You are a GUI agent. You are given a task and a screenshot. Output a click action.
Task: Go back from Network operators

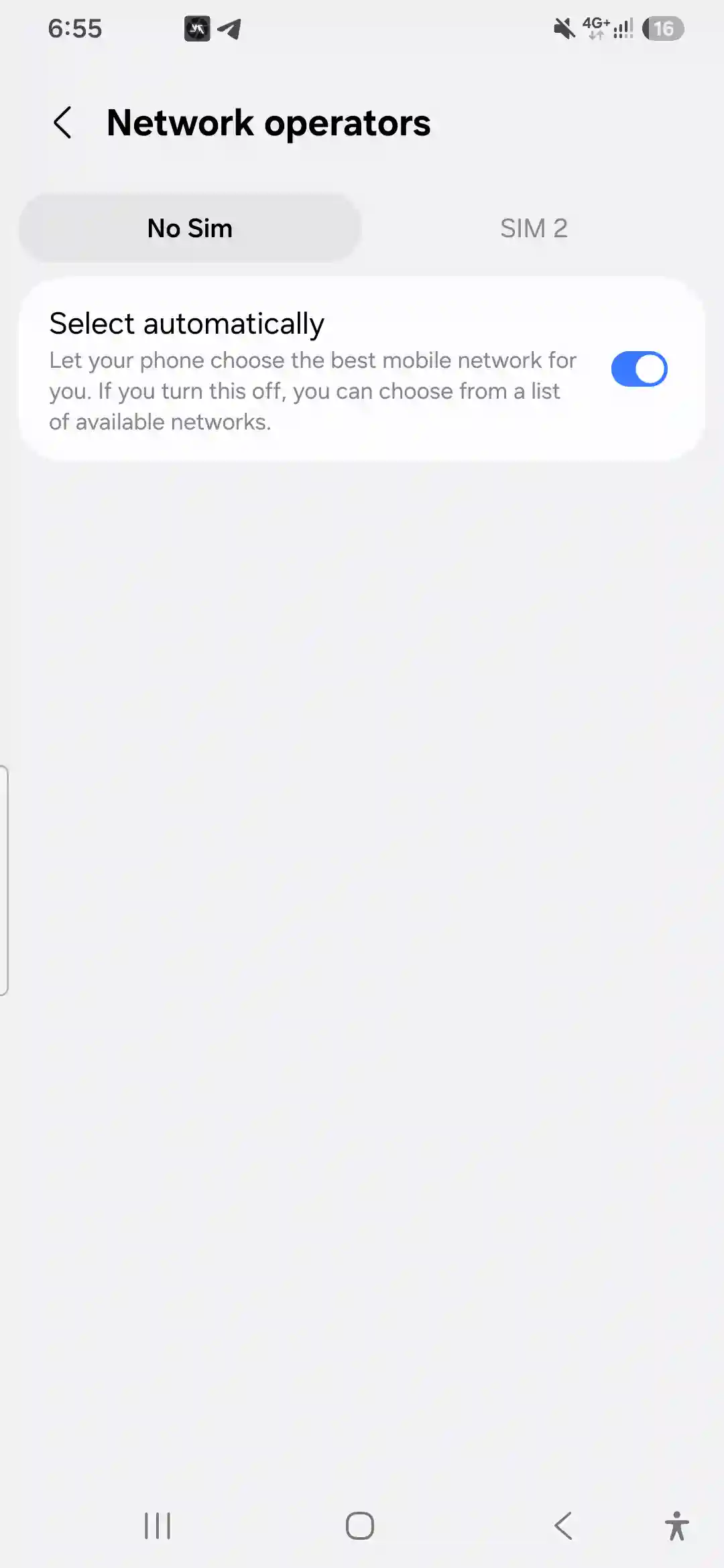62,123
